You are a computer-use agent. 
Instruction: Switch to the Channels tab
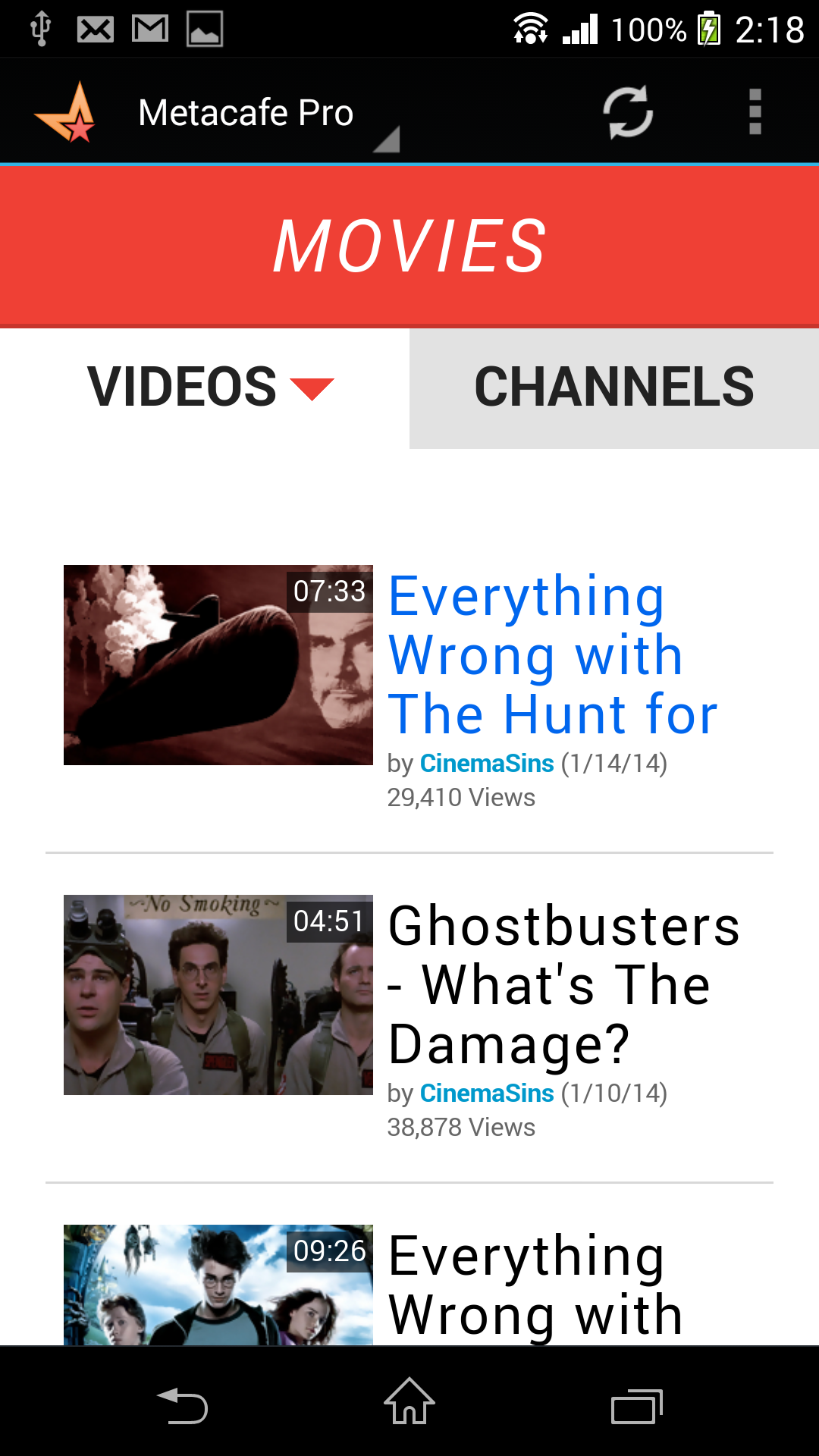[614, 387]
